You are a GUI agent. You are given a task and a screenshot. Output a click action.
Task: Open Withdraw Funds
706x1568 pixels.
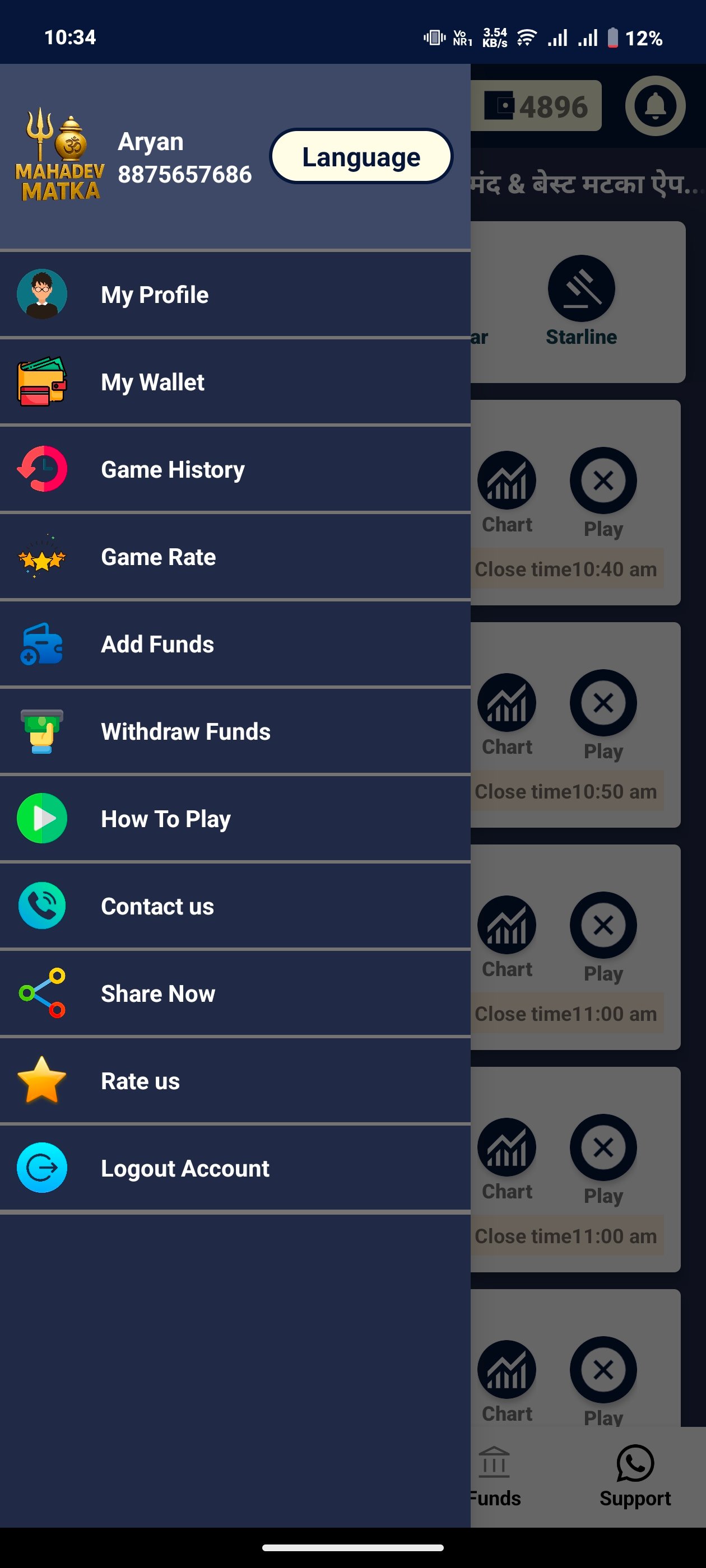coord(235,732)
